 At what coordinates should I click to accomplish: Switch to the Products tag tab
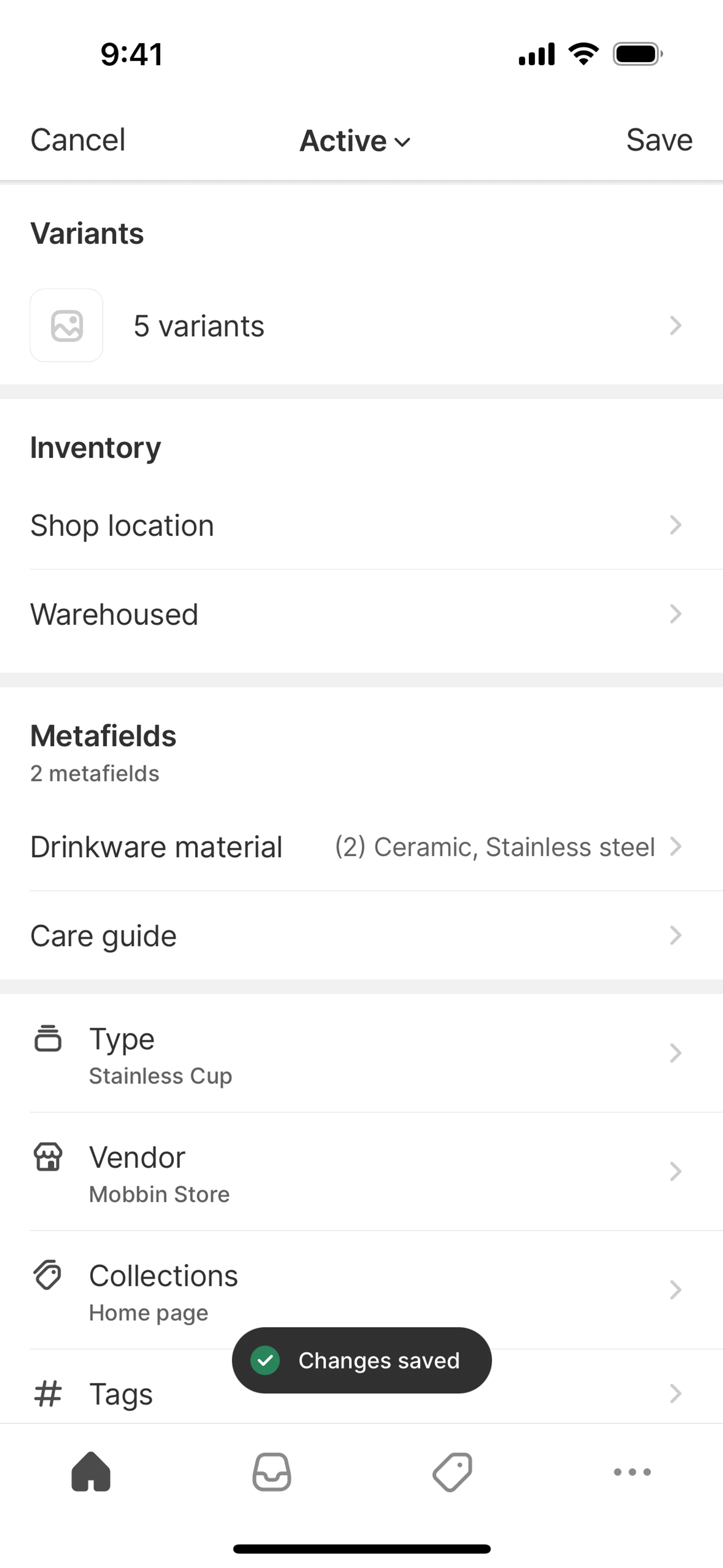tap(452, 1472)
